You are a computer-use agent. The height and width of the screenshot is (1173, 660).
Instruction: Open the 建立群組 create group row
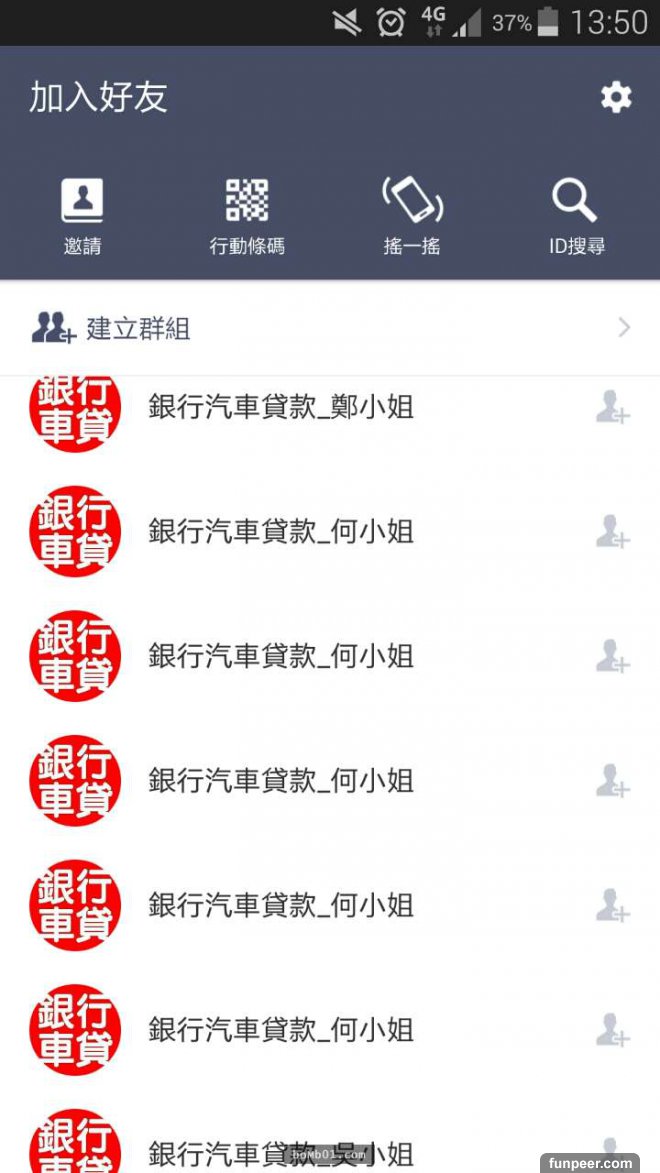[x=330, y=328]
